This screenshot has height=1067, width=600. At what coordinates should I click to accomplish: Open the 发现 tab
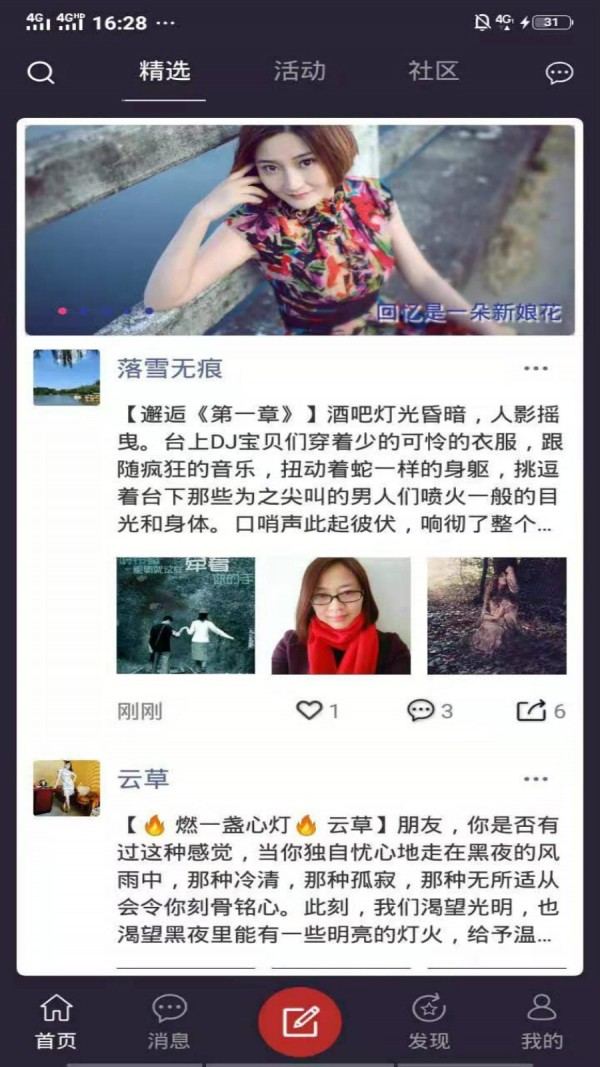429,1021
